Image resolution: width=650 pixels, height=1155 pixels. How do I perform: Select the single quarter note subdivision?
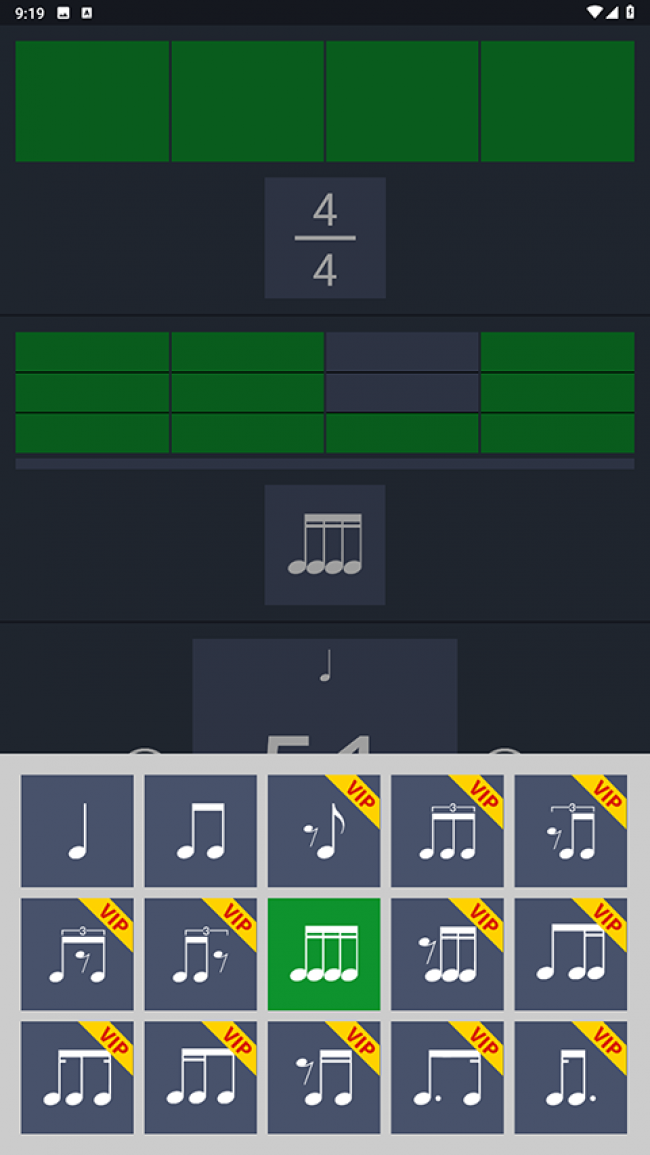point(77,831)
